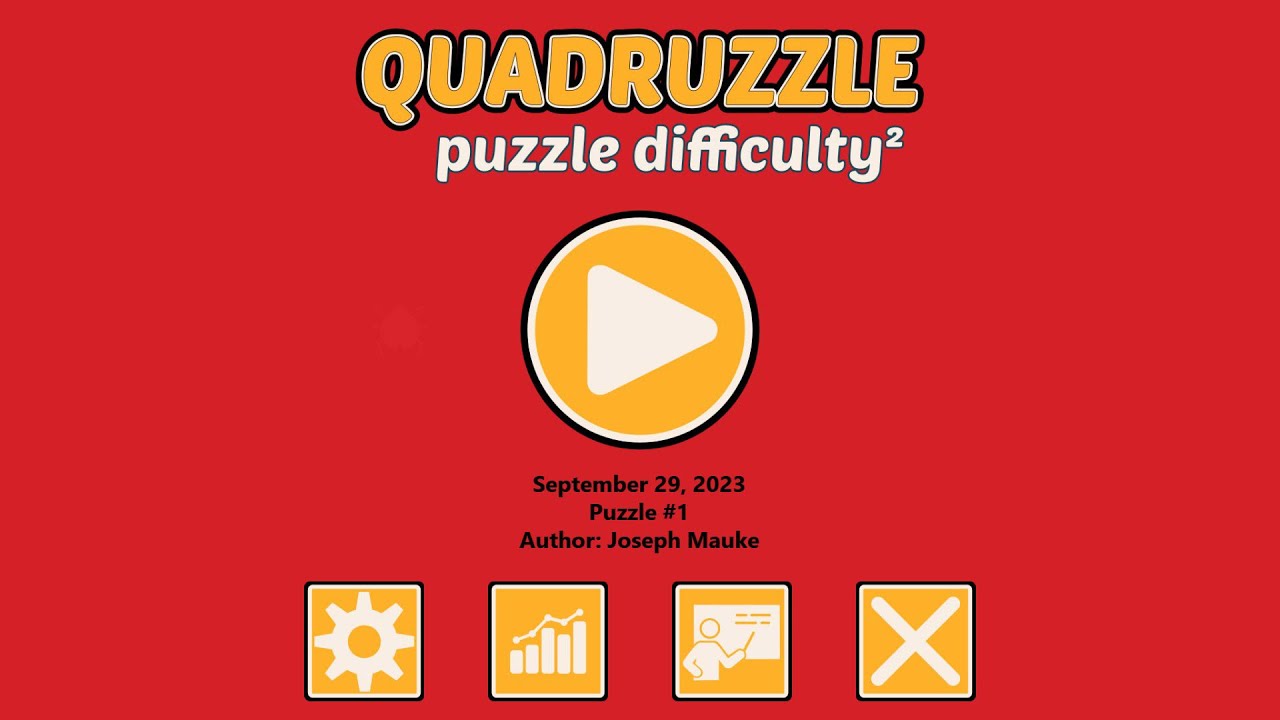View the statistics bar chart
The image size is (1280, 720).
[x=548, y=641]
